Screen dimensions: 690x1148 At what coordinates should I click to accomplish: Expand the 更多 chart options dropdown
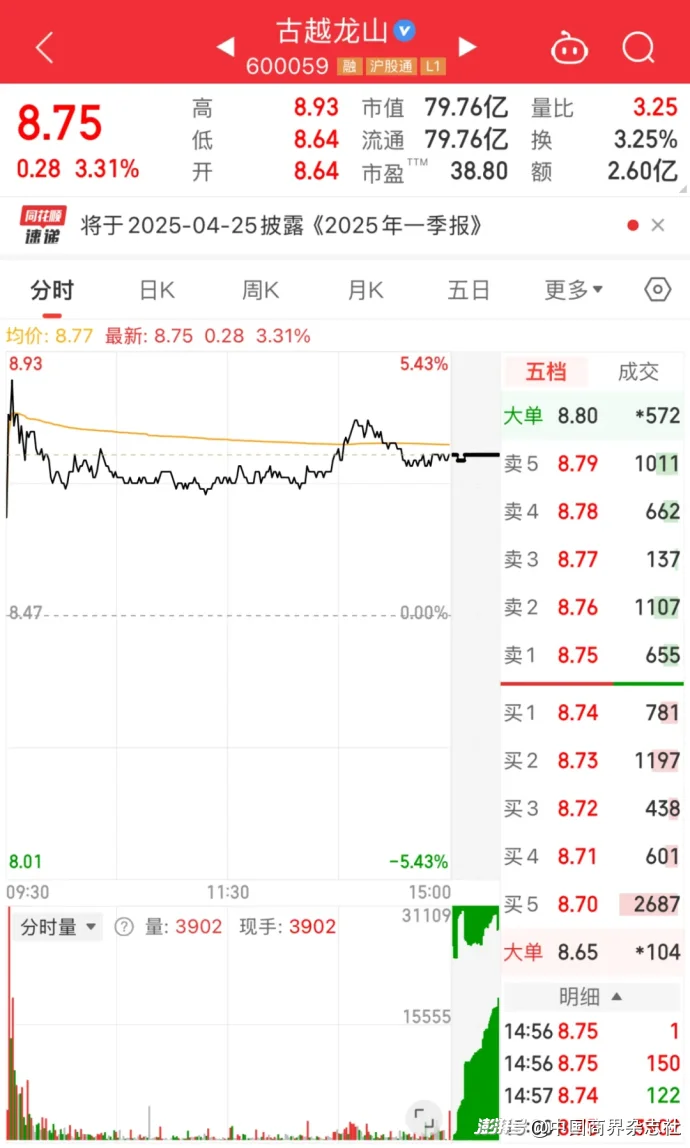(574, 291)
